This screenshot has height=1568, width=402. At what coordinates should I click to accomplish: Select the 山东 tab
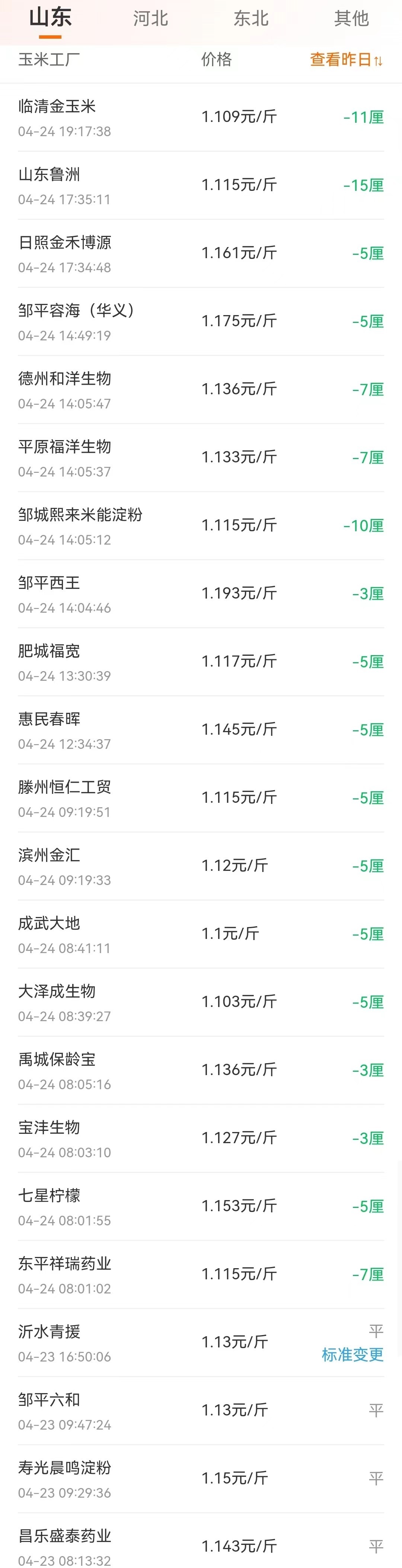[50, 17]
